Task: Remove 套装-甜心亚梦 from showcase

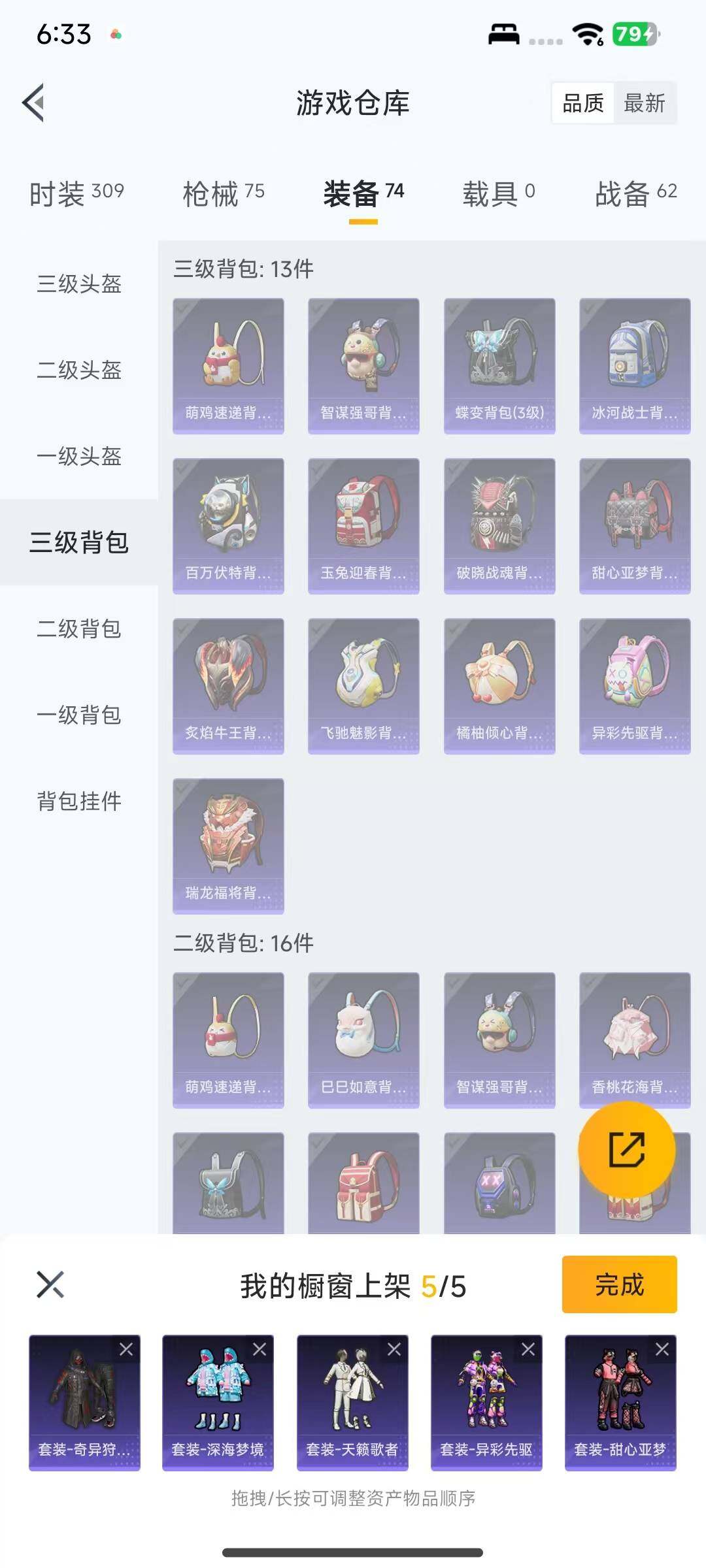Action: point(662,1349)
